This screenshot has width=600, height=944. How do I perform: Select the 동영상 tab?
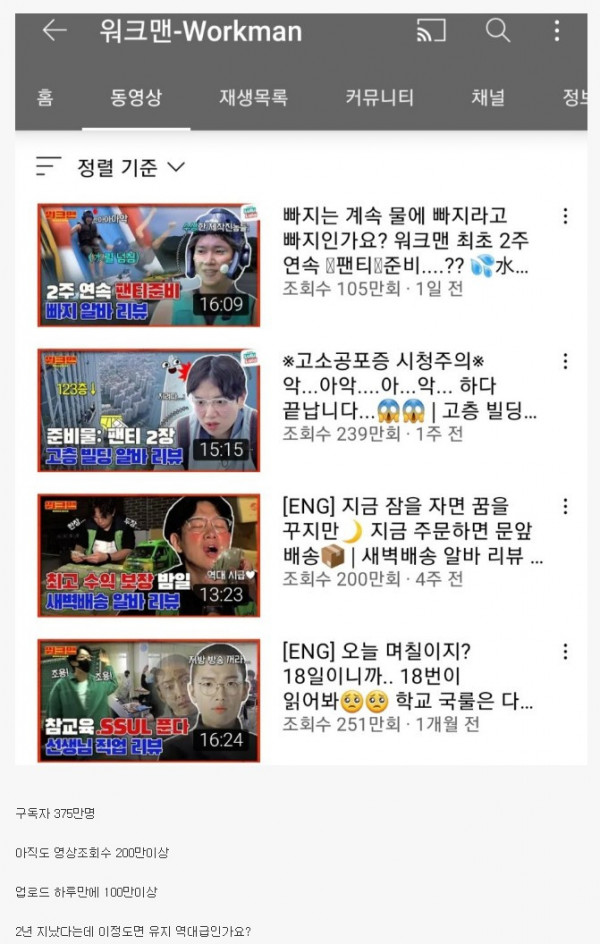[x=136, y=98]
